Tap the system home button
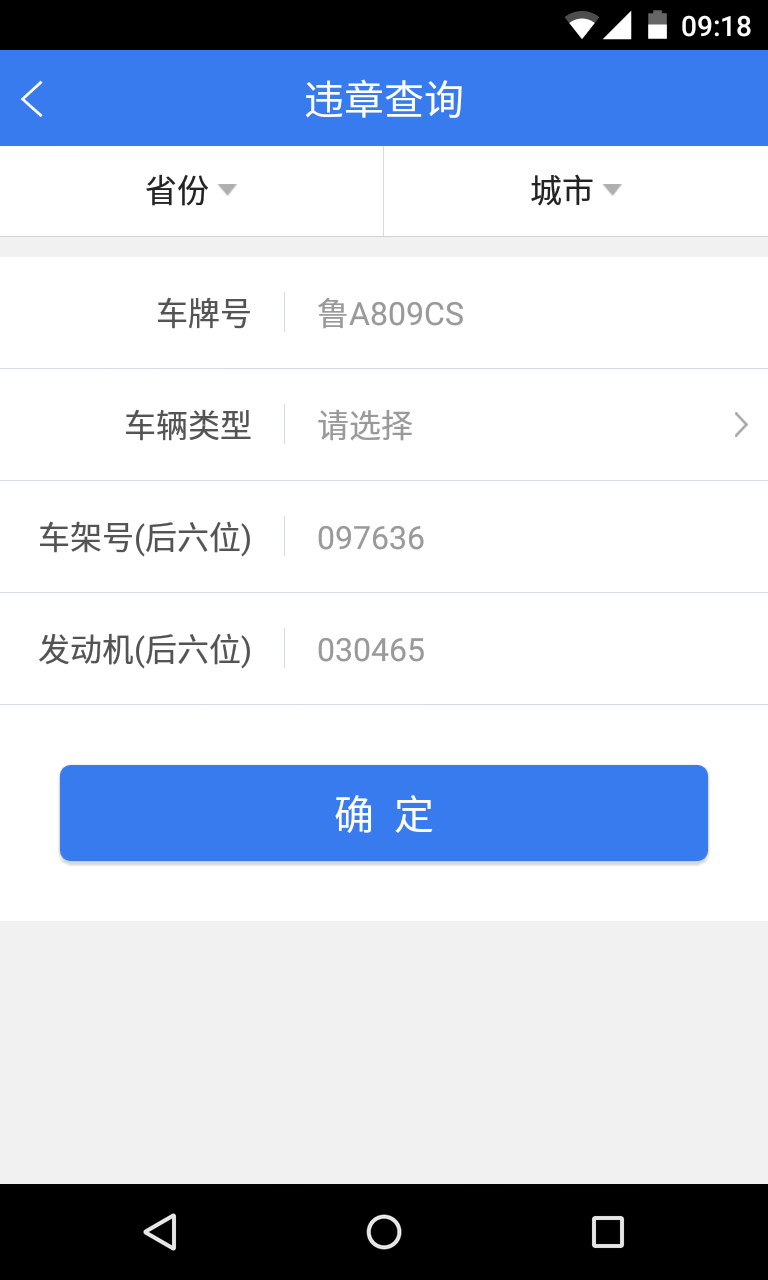The height and width of the screenshot is (1280, 768). (x=384, y=1232)
